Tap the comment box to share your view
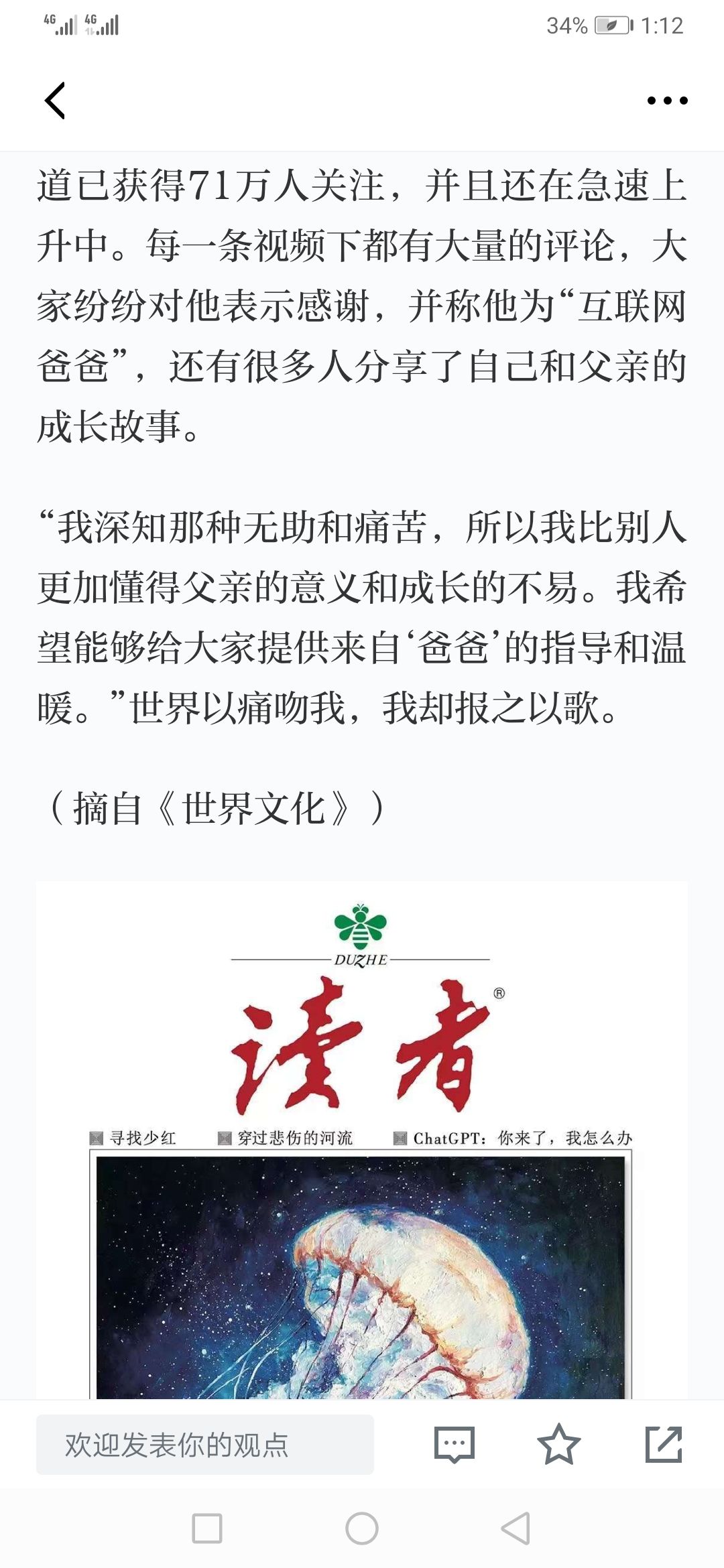This screenshot has height=1568, width=724. (x=205, y=1444)
